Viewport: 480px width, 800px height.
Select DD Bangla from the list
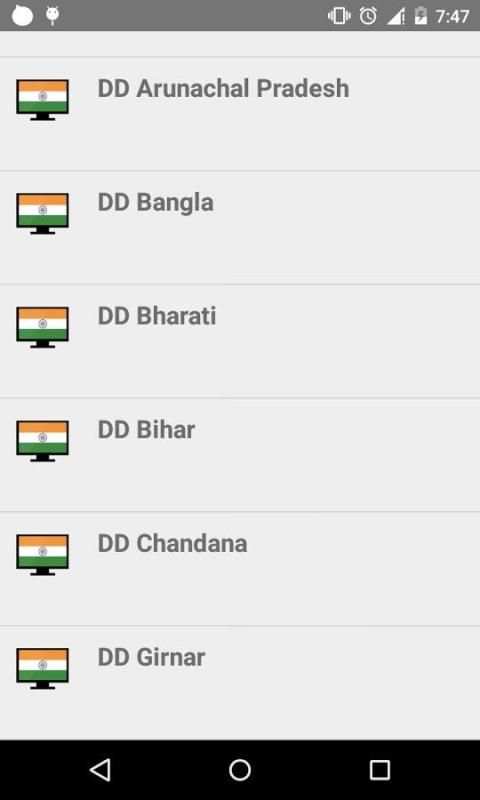[x=240, y=228]
